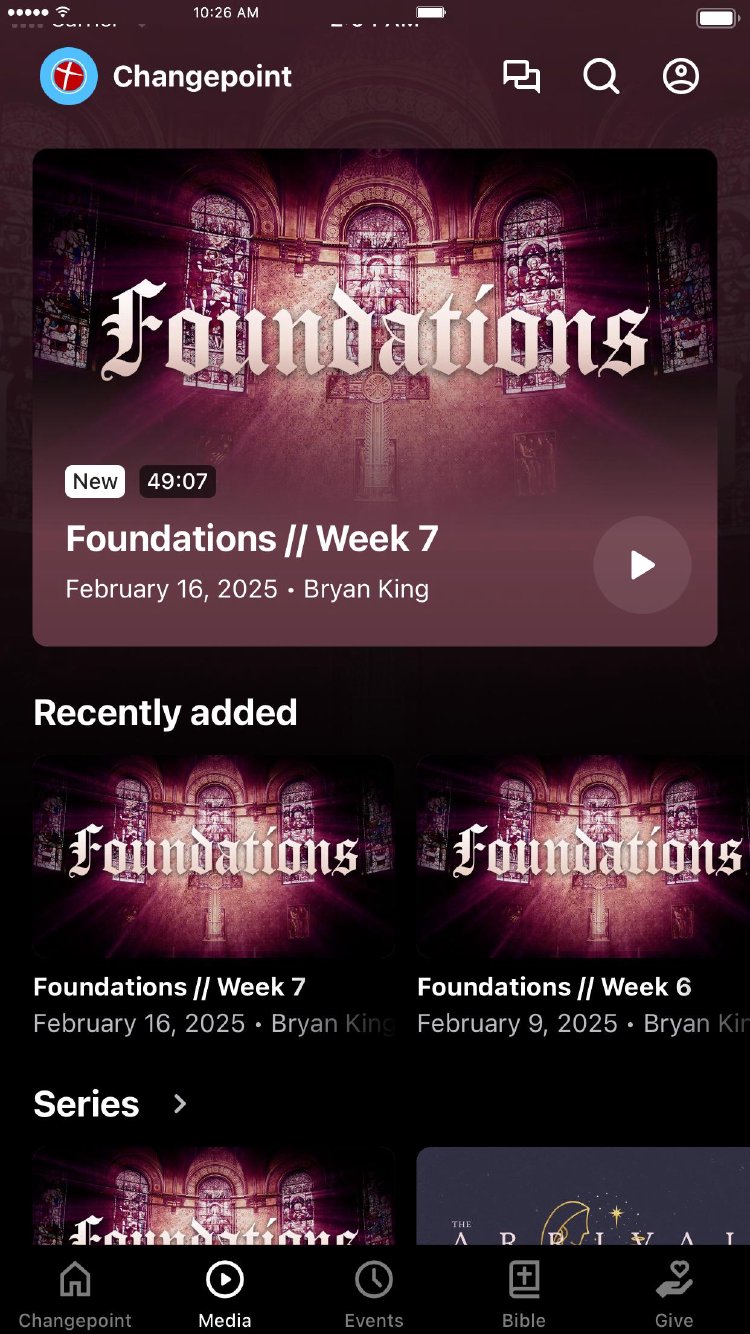Switch to the Bible tab
Screen dimensions: 750x1334
[x=524, y=1294]
